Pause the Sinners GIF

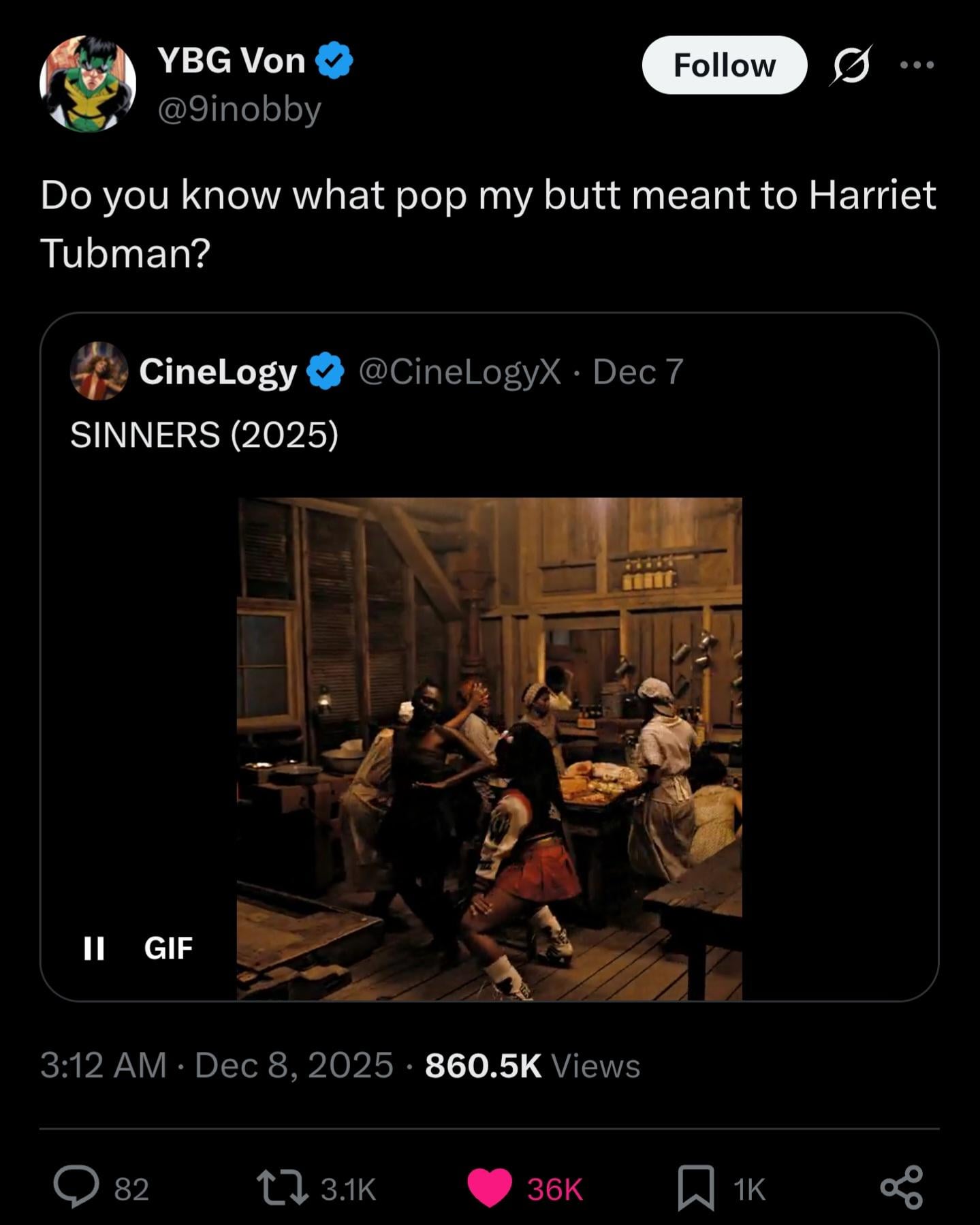pyautogui.click(x=94, y=948)
